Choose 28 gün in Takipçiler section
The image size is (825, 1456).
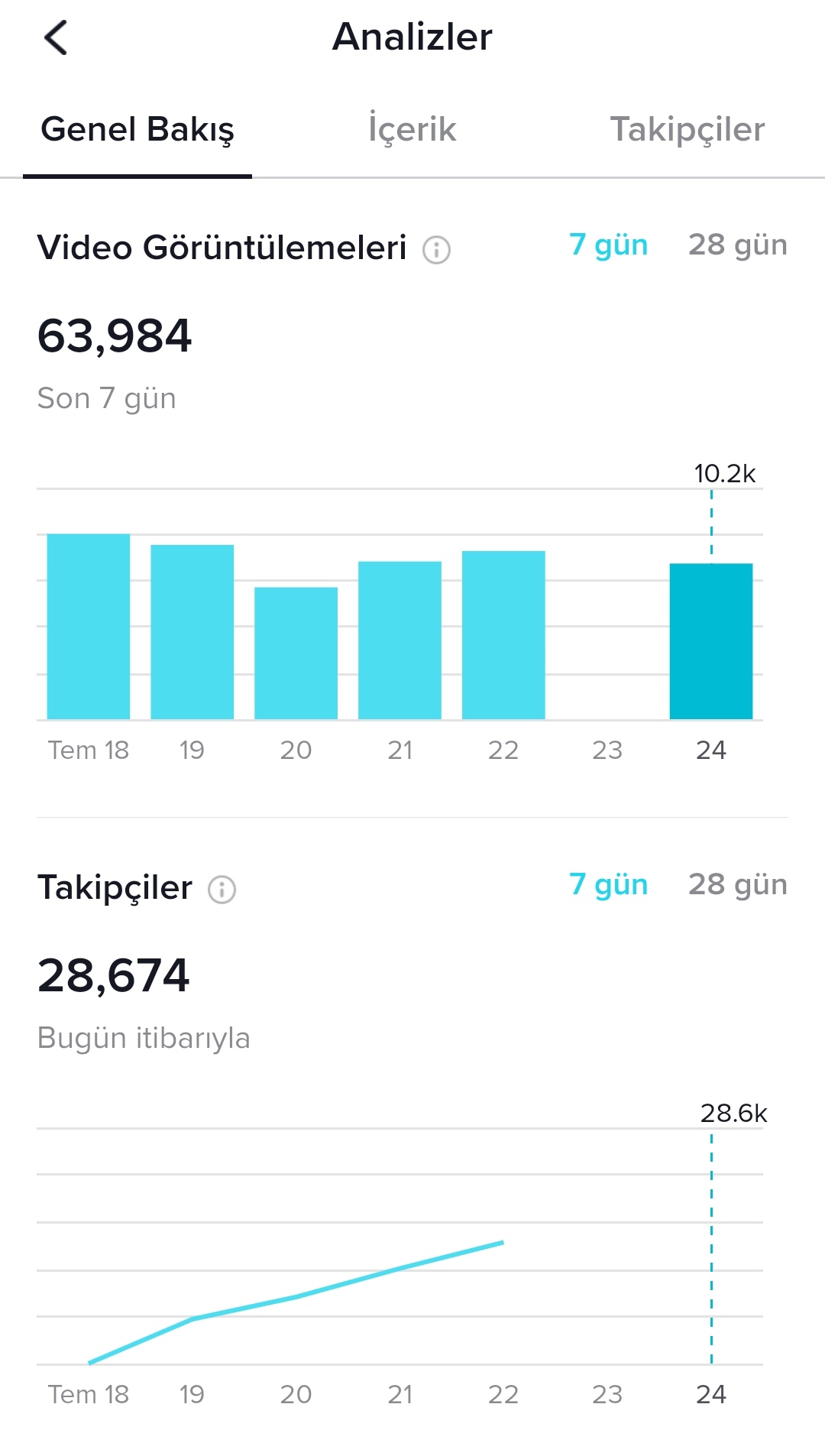click(738, 885)
